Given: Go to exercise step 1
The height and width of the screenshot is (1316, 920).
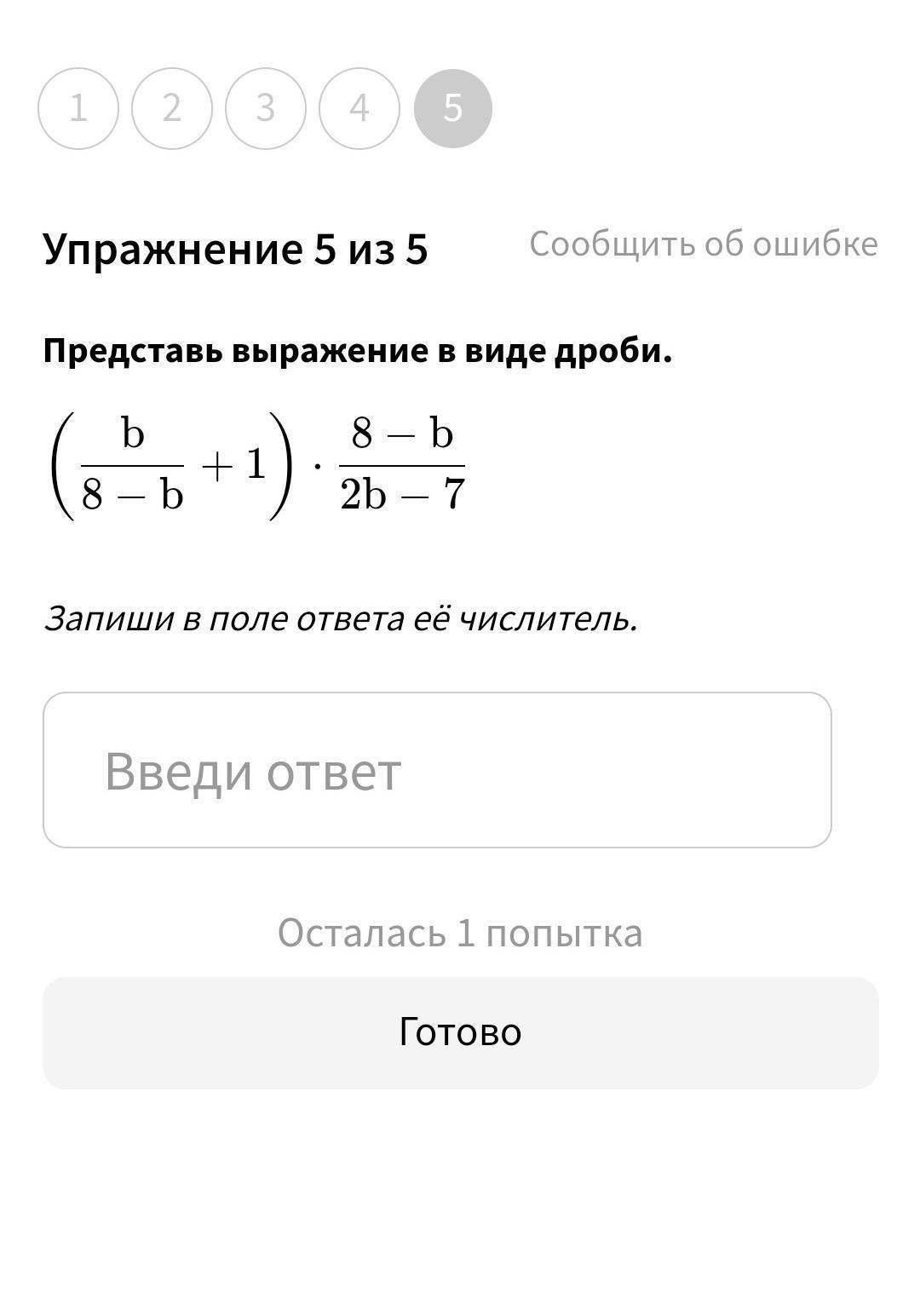Looking at the screenshot, I should (78, 109).
